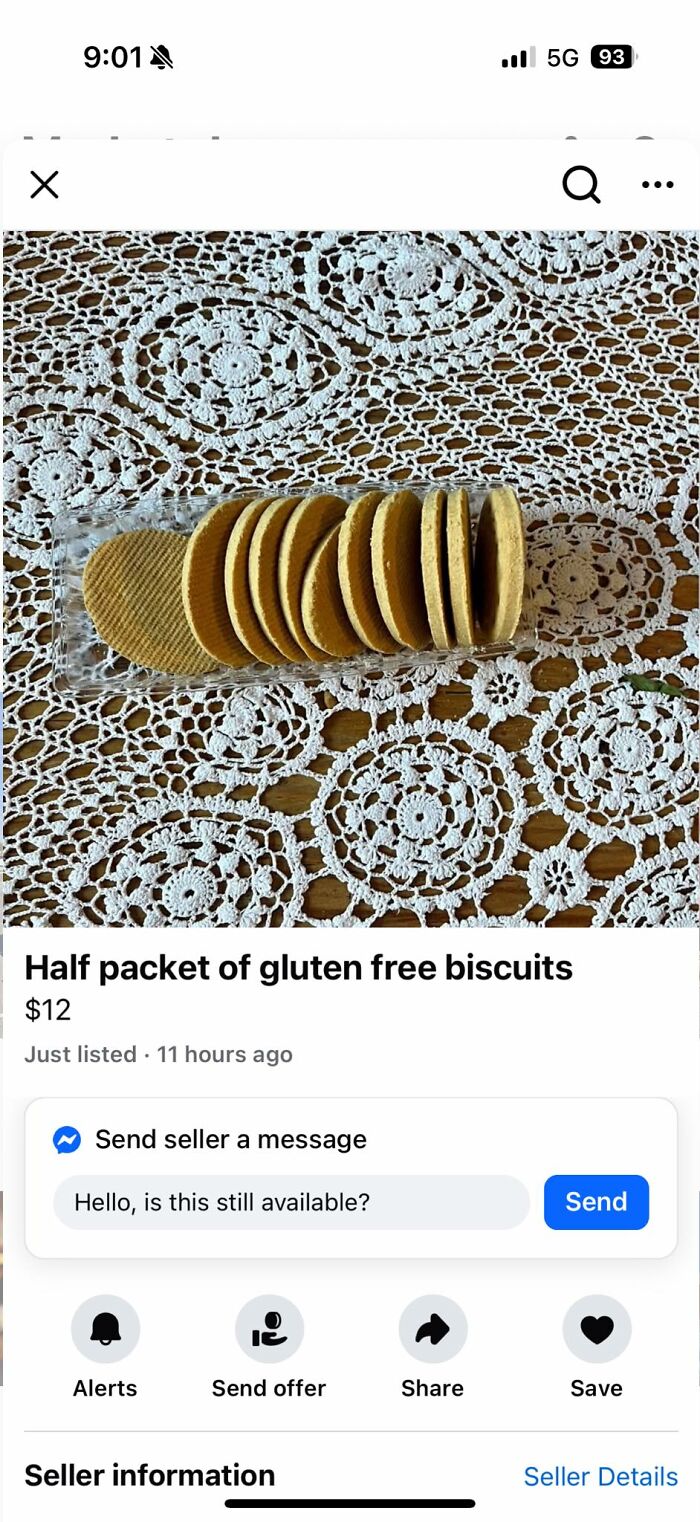
Task: Open the search magnifier icon
Action: (580, 184)
